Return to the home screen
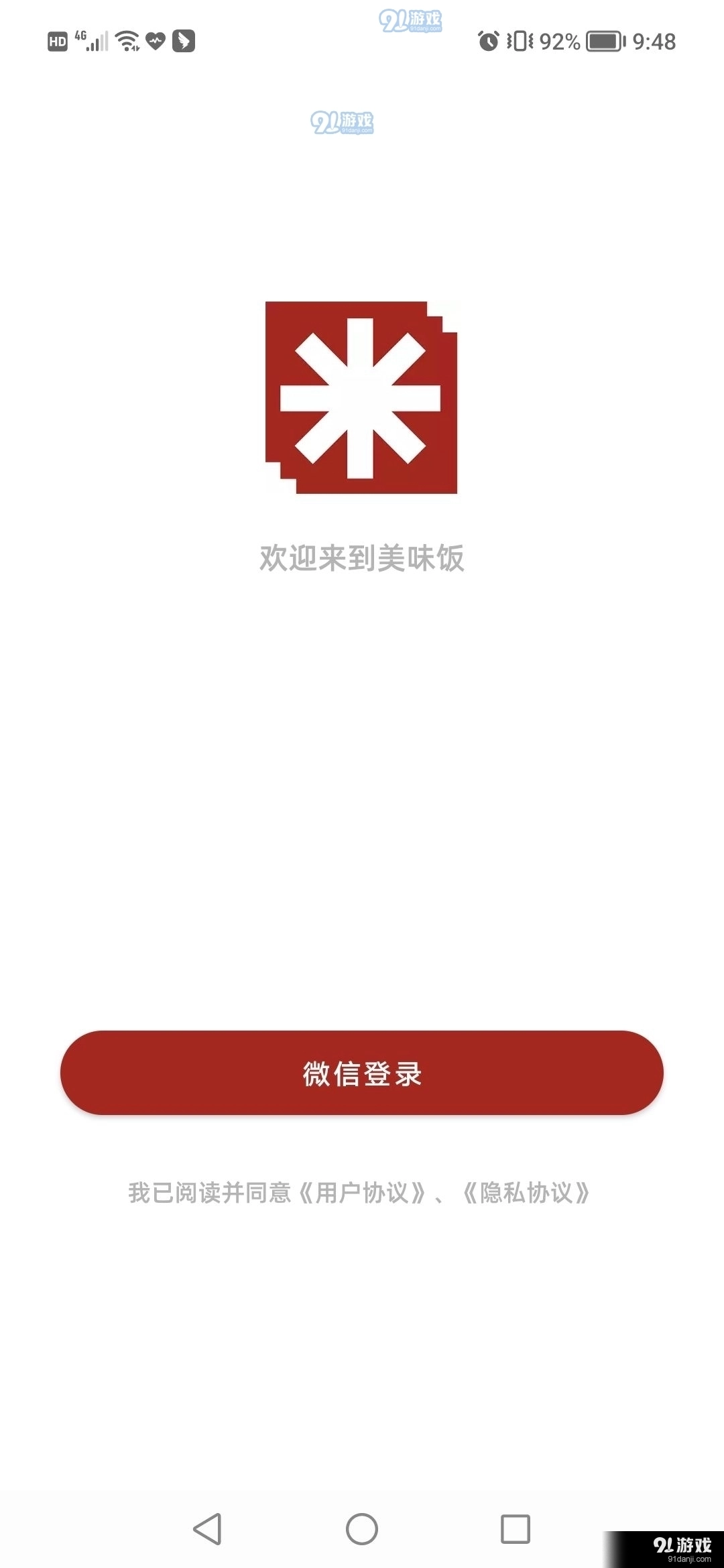 tap(362, 1528)
